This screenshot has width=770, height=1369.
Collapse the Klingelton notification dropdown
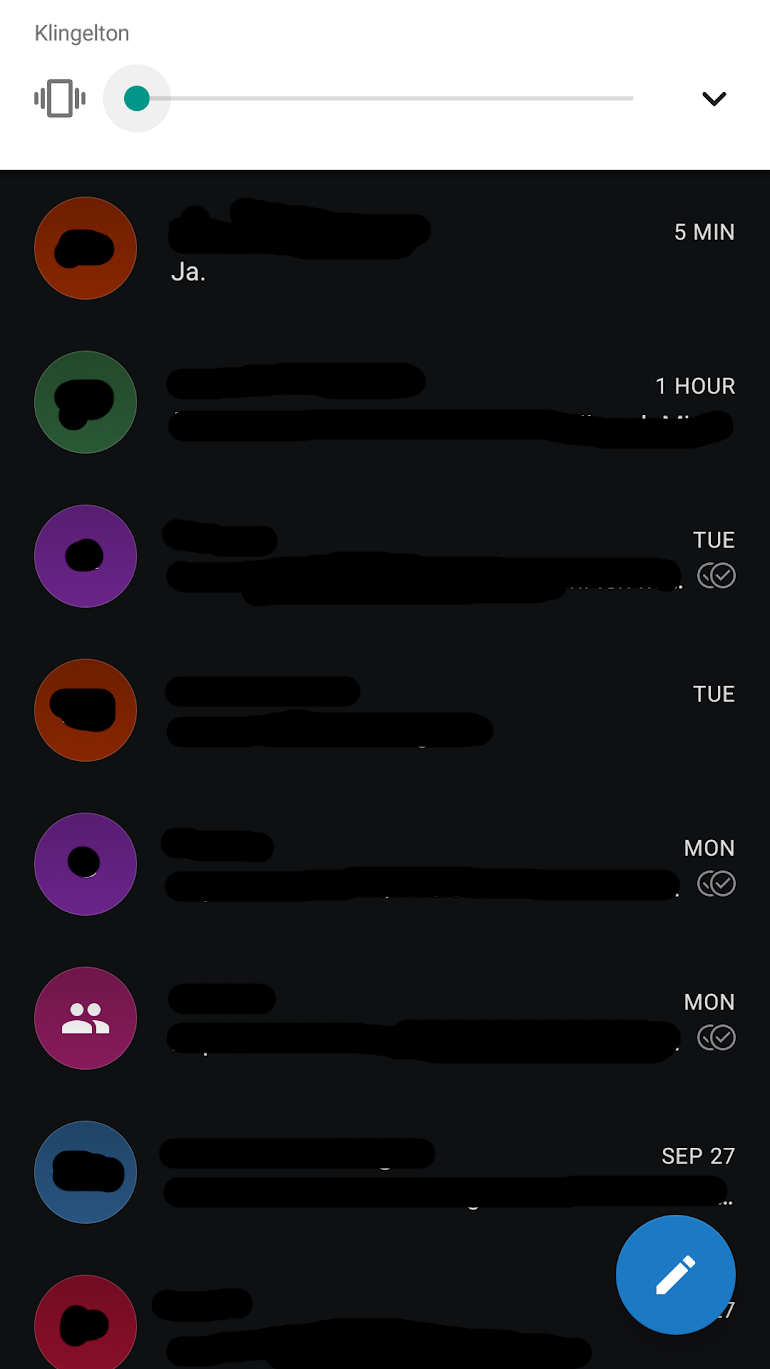[x=714, y=98]
